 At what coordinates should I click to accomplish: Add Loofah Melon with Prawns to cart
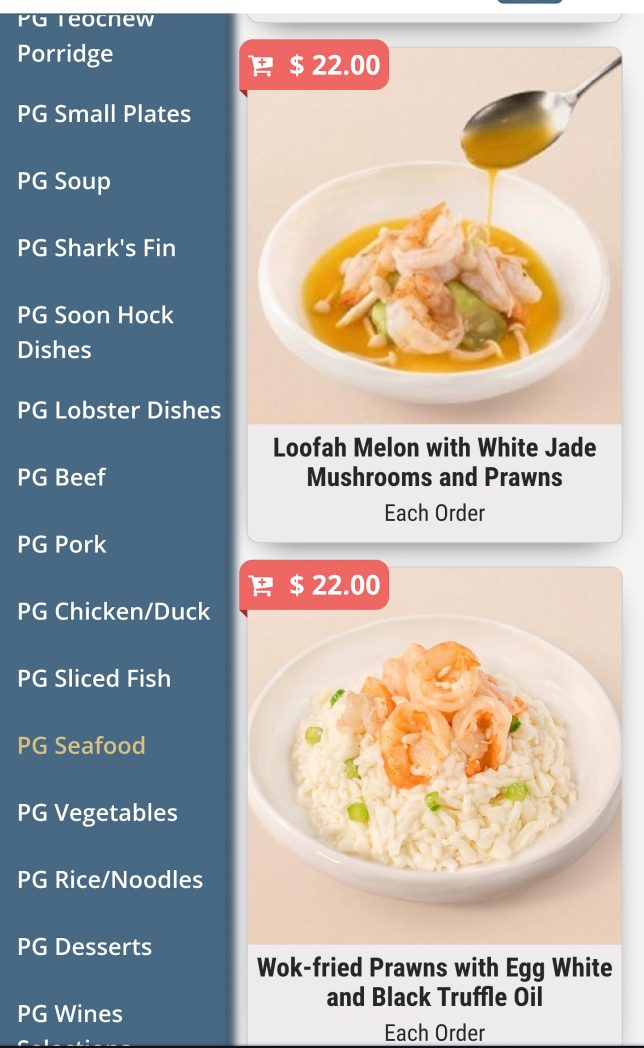314,65
